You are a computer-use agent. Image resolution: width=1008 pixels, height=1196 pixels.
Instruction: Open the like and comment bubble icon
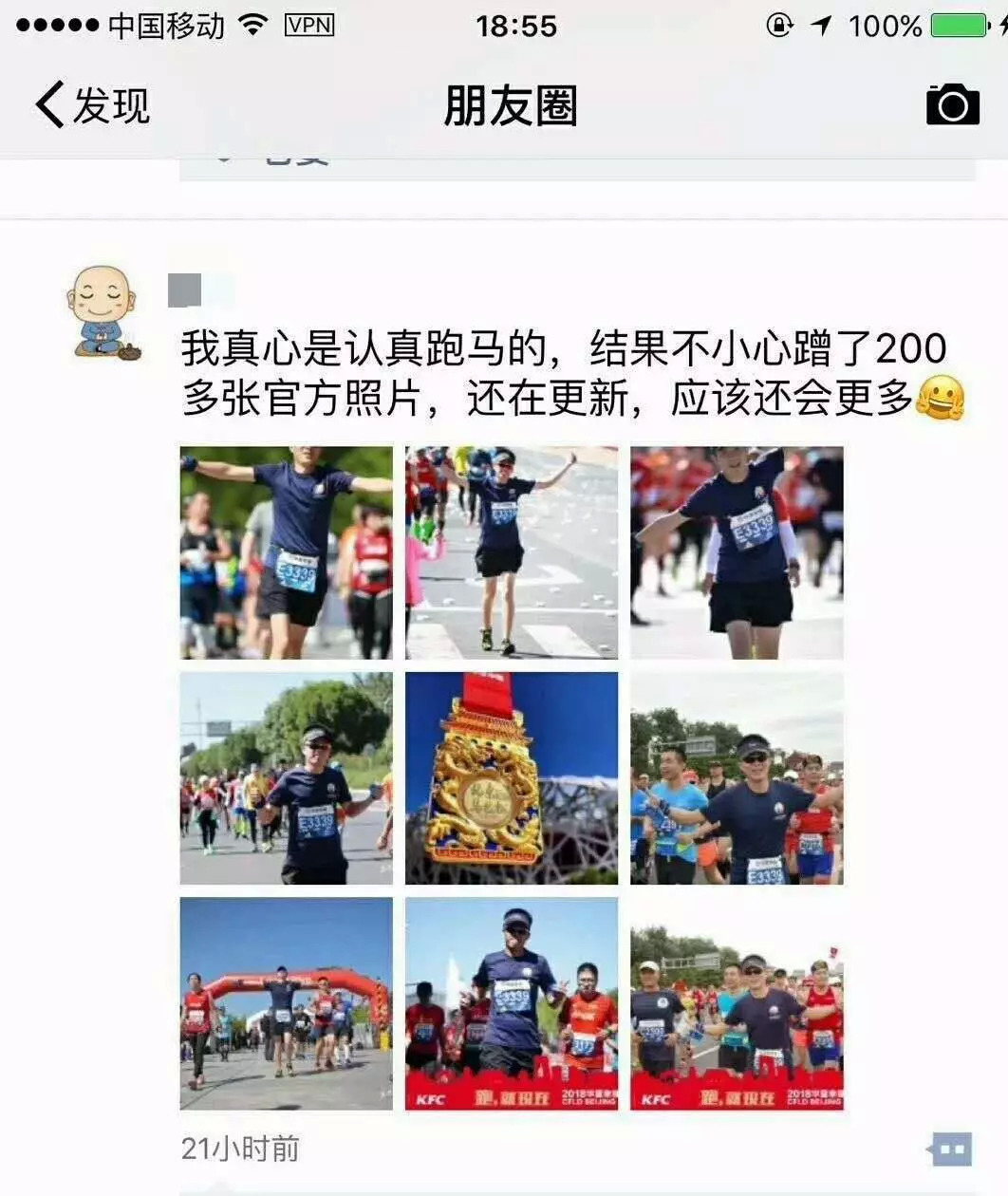(949, 1149)
